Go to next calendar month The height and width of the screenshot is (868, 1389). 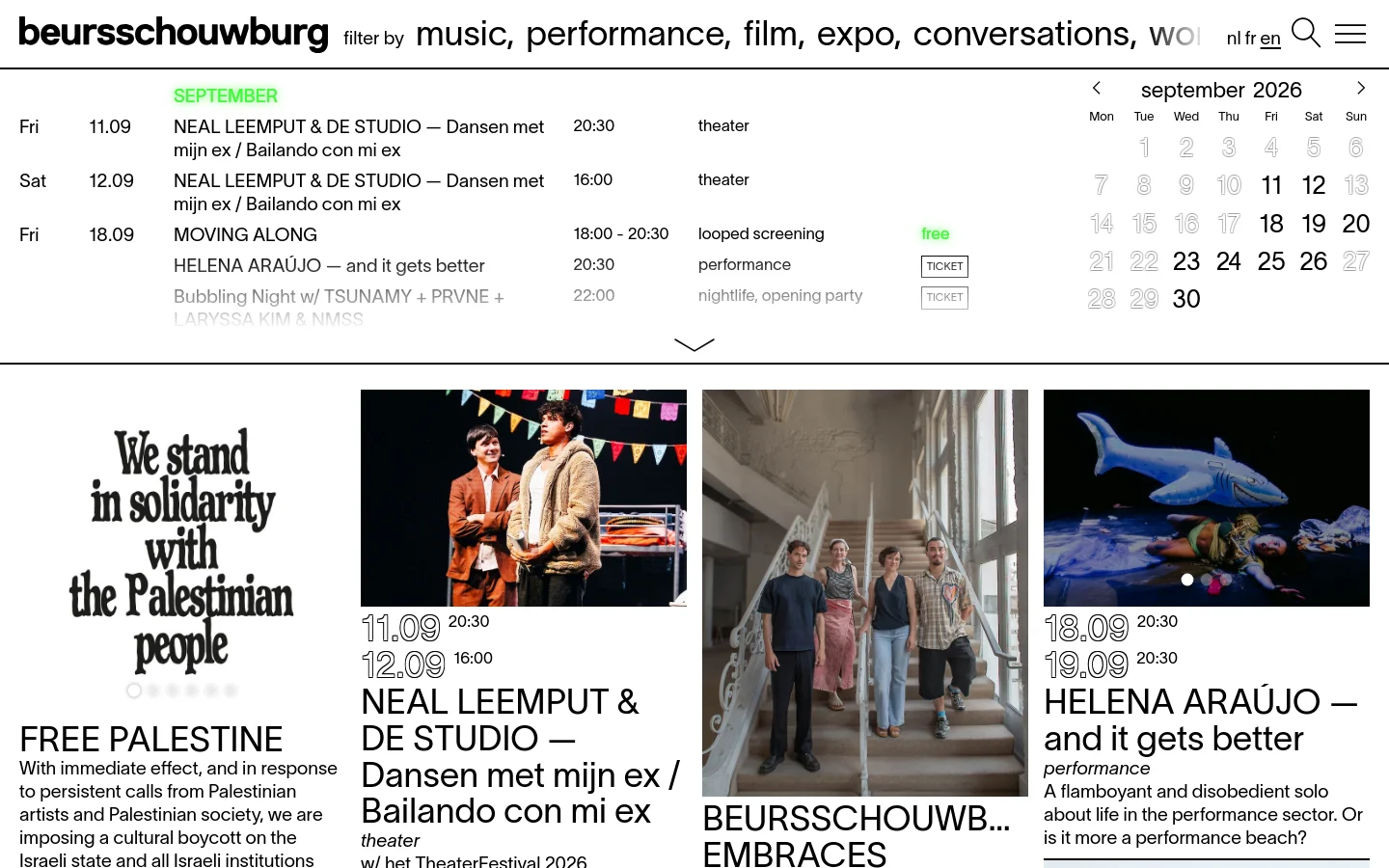tap(1361, 88)
